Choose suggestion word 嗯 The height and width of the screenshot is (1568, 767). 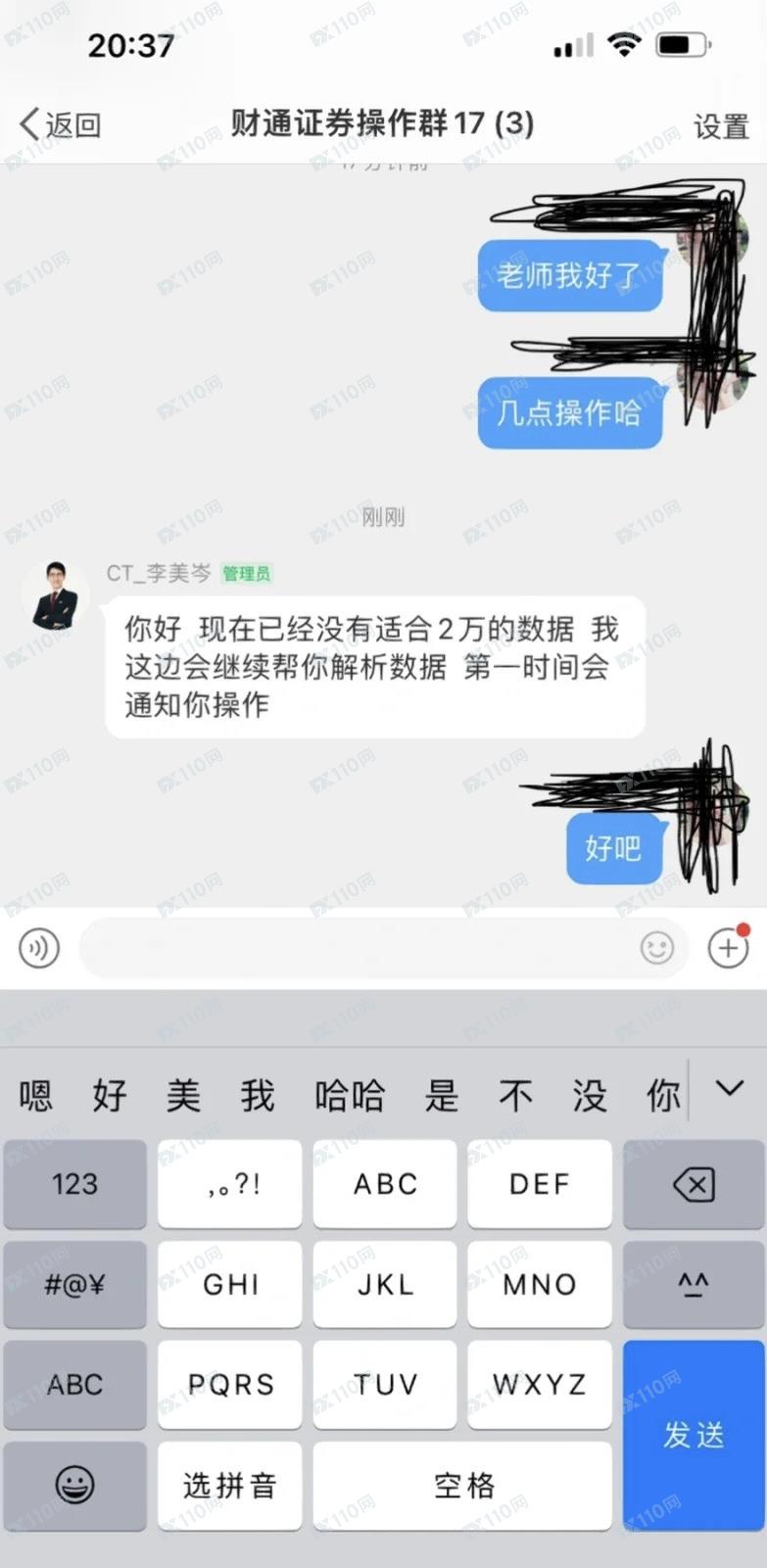(x=36, y=1095)
